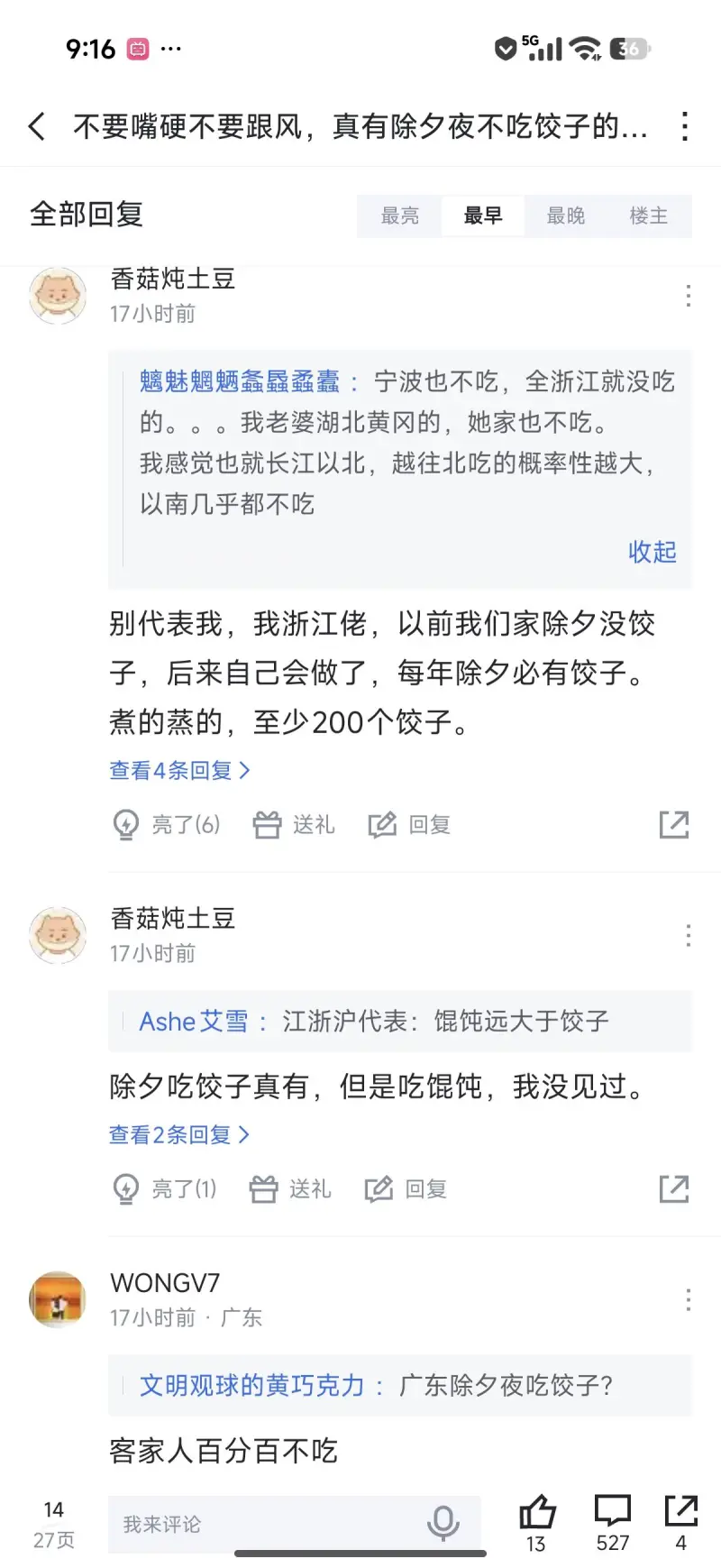721x1568 pixels.
Task: Show only 楼主 replies
Action: 648,215
